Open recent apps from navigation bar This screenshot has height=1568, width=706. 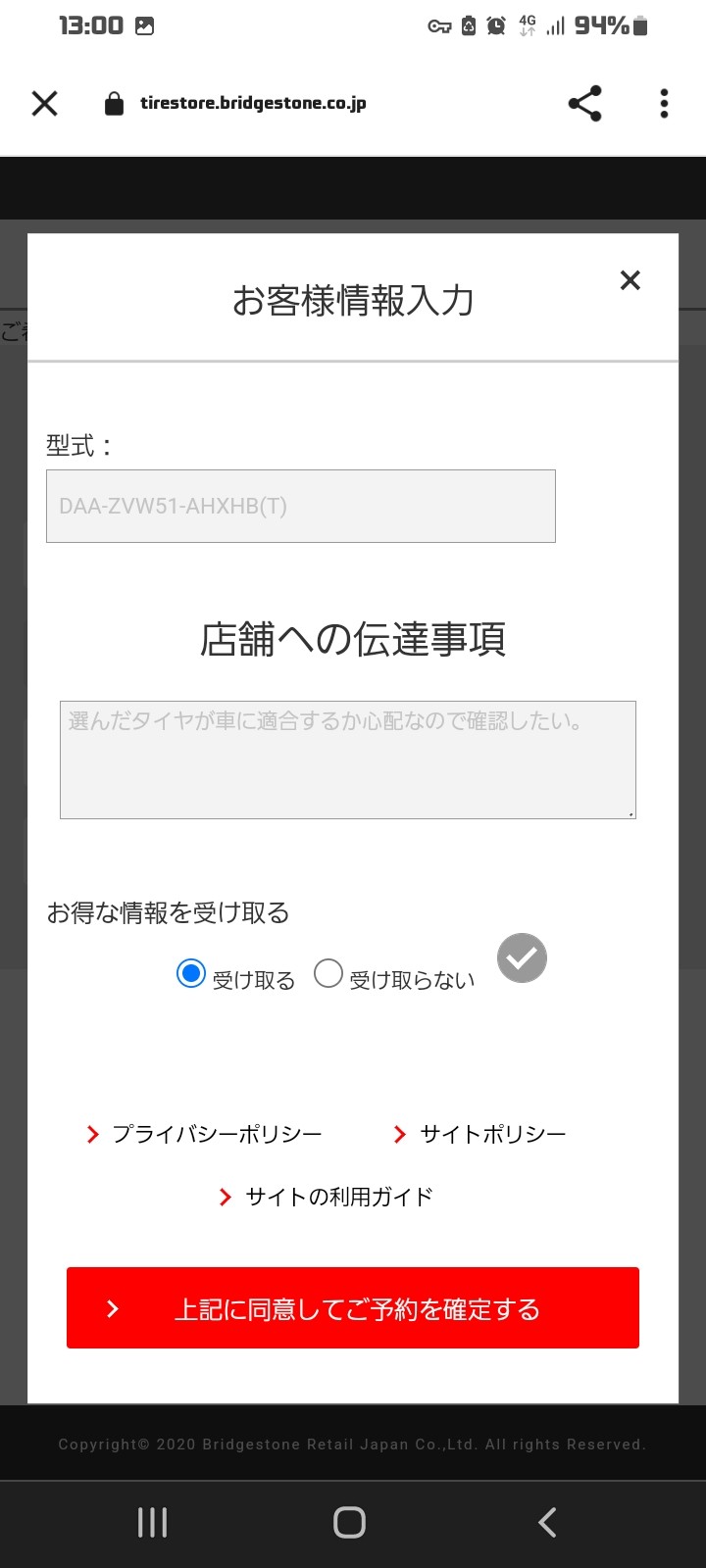153,1522
